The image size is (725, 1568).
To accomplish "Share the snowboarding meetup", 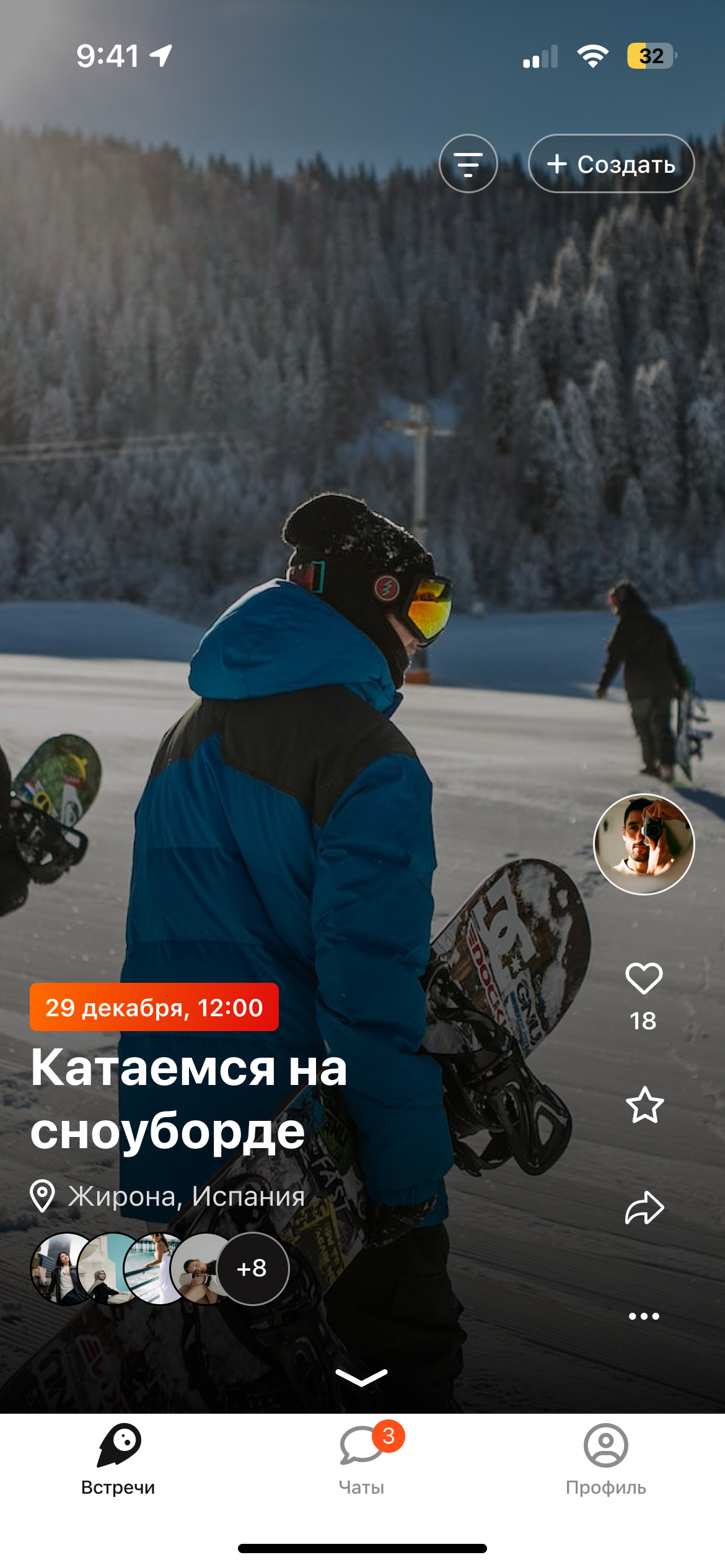I will click(x=644, y=1208).
